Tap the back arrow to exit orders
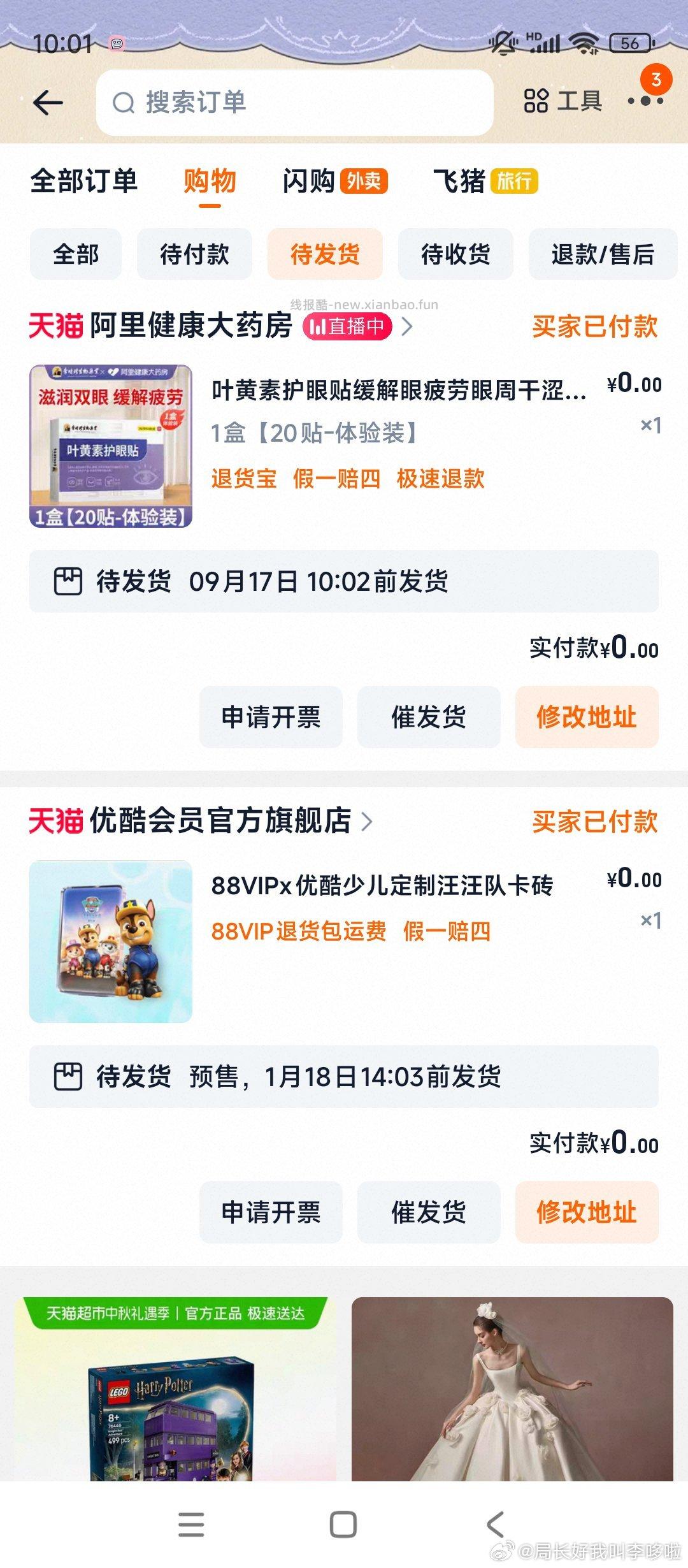This screenshot has width=688, height=1568. coord(48,102)
